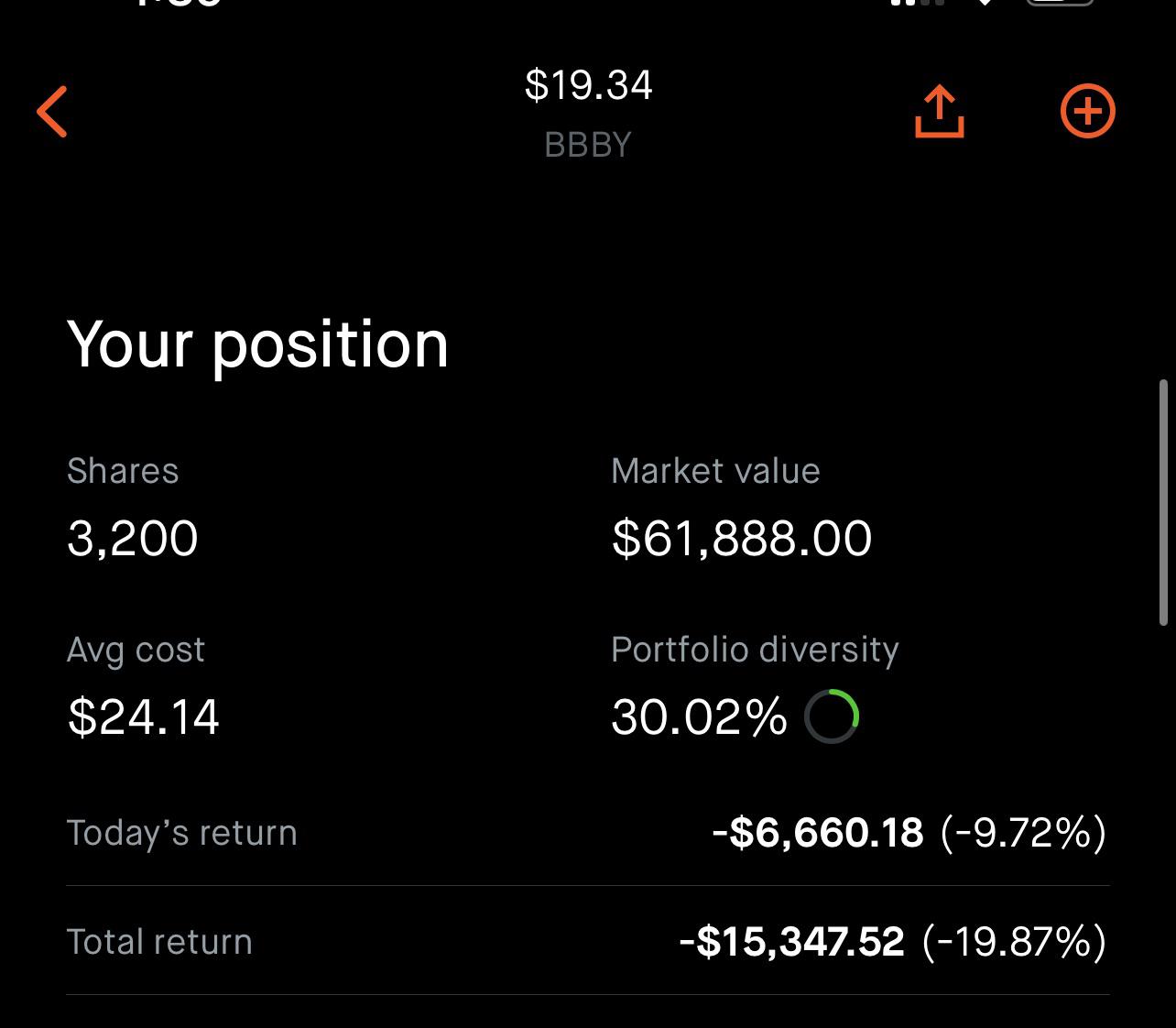This screenshot has width=1176, height=1028.
Task: Share the BBBY stock page
Action: (x=939, y=112)
